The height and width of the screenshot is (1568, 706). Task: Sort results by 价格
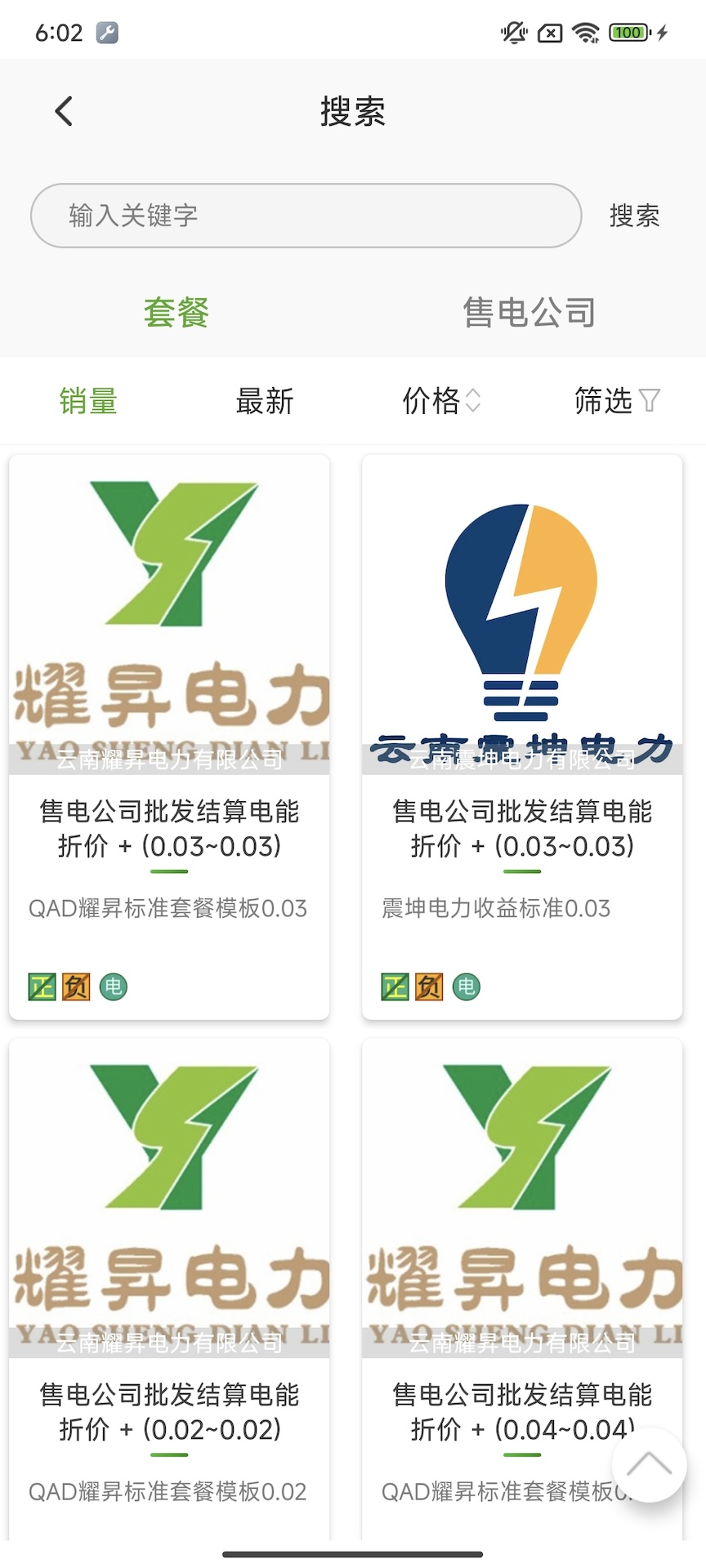tap(441, 401)
